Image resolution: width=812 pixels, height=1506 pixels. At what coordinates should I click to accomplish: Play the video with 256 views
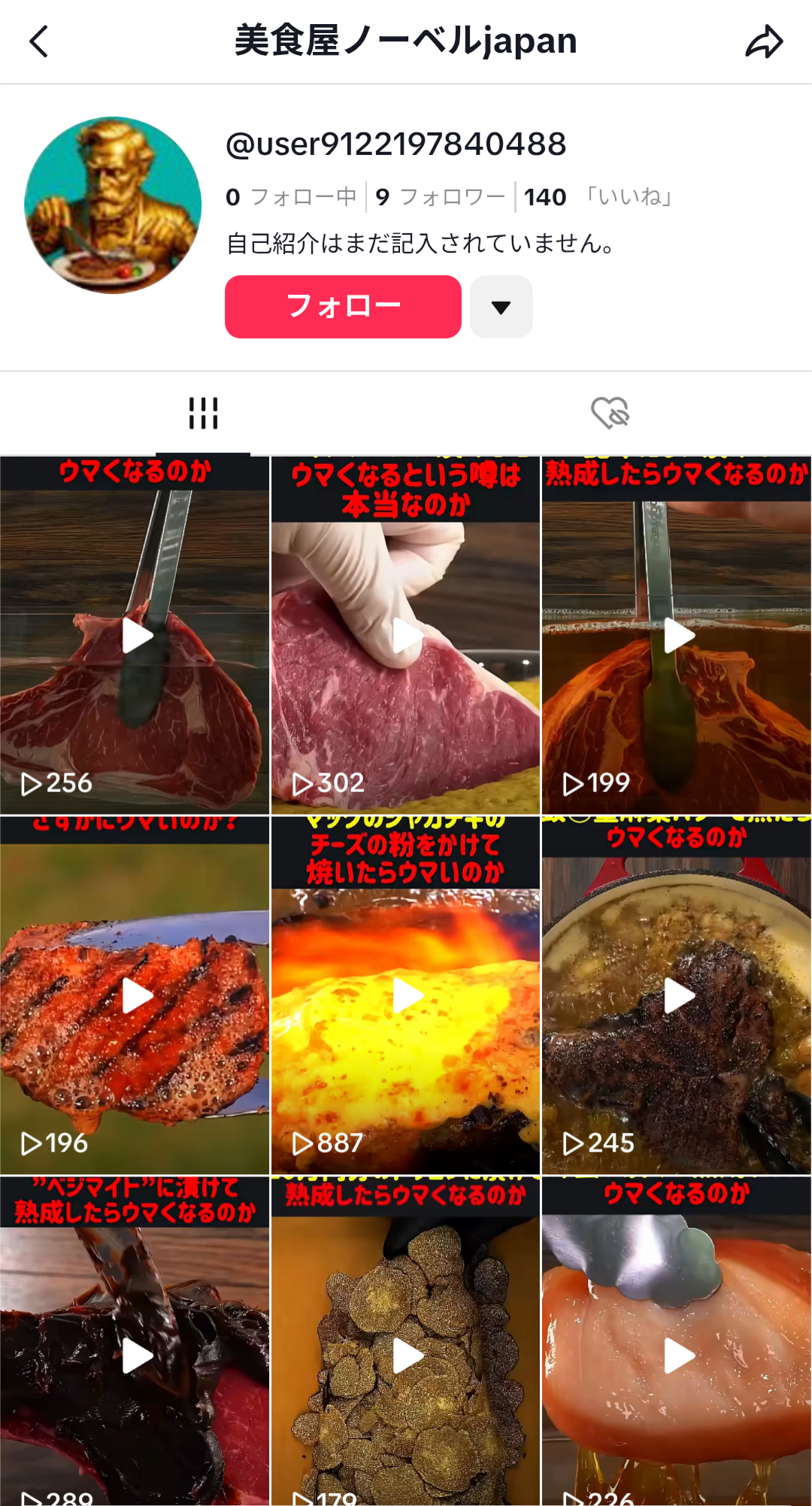pos(135,636)
